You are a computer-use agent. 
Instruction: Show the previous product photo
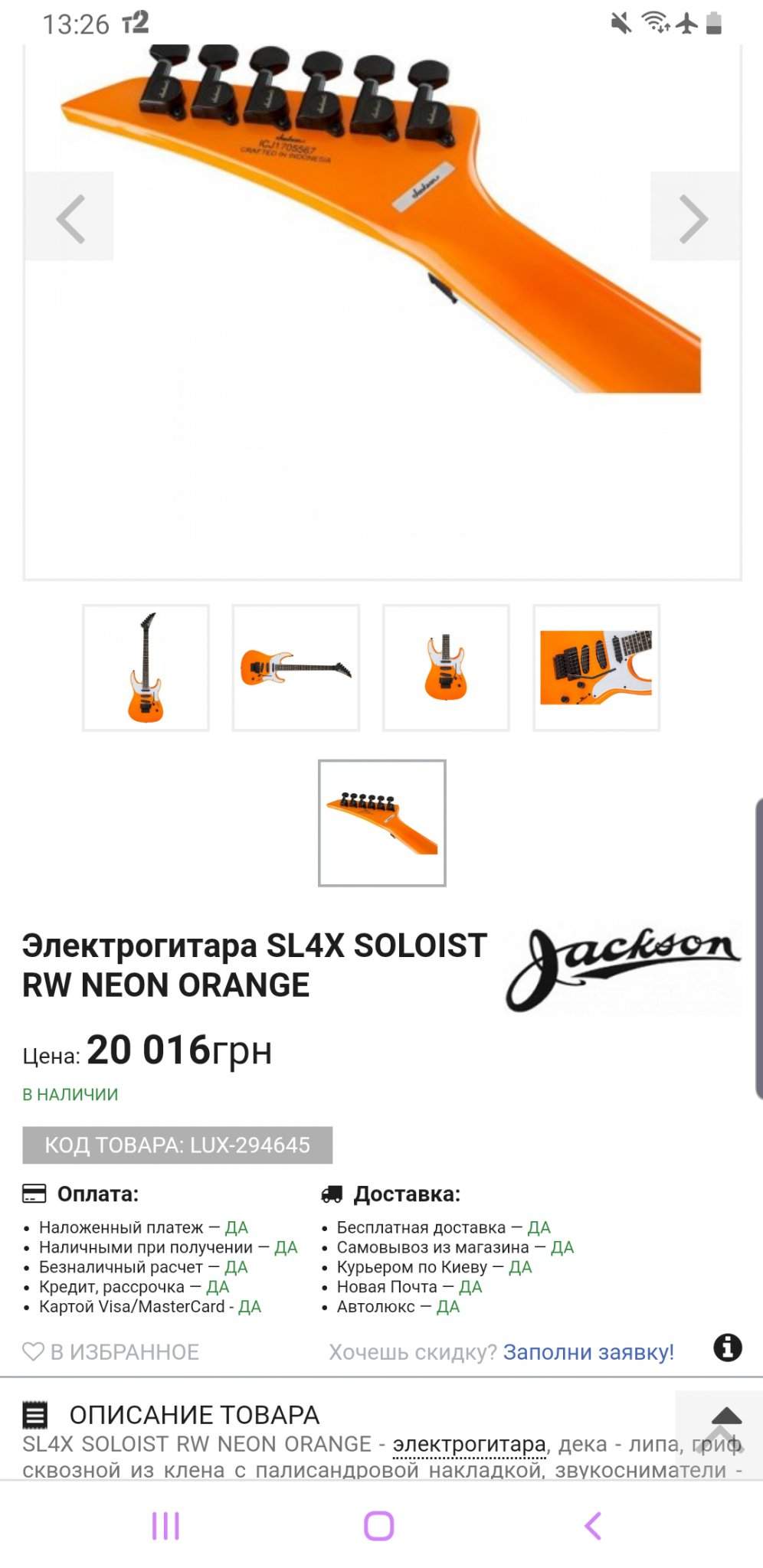[70, 218]
